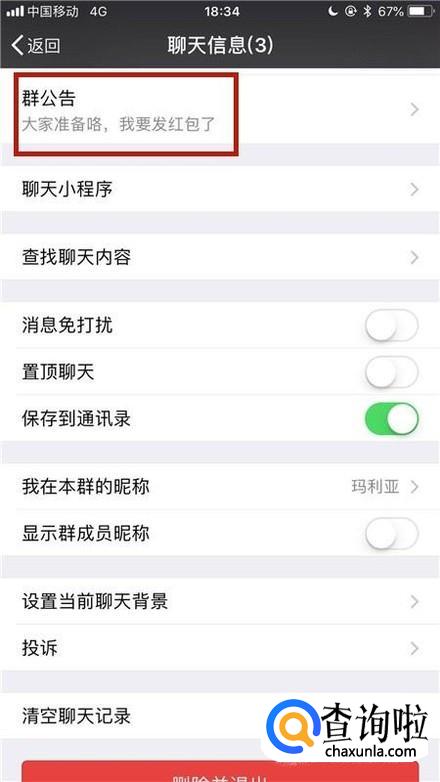
Task: Open the 群公告 group notice
Action: [220, 110]
